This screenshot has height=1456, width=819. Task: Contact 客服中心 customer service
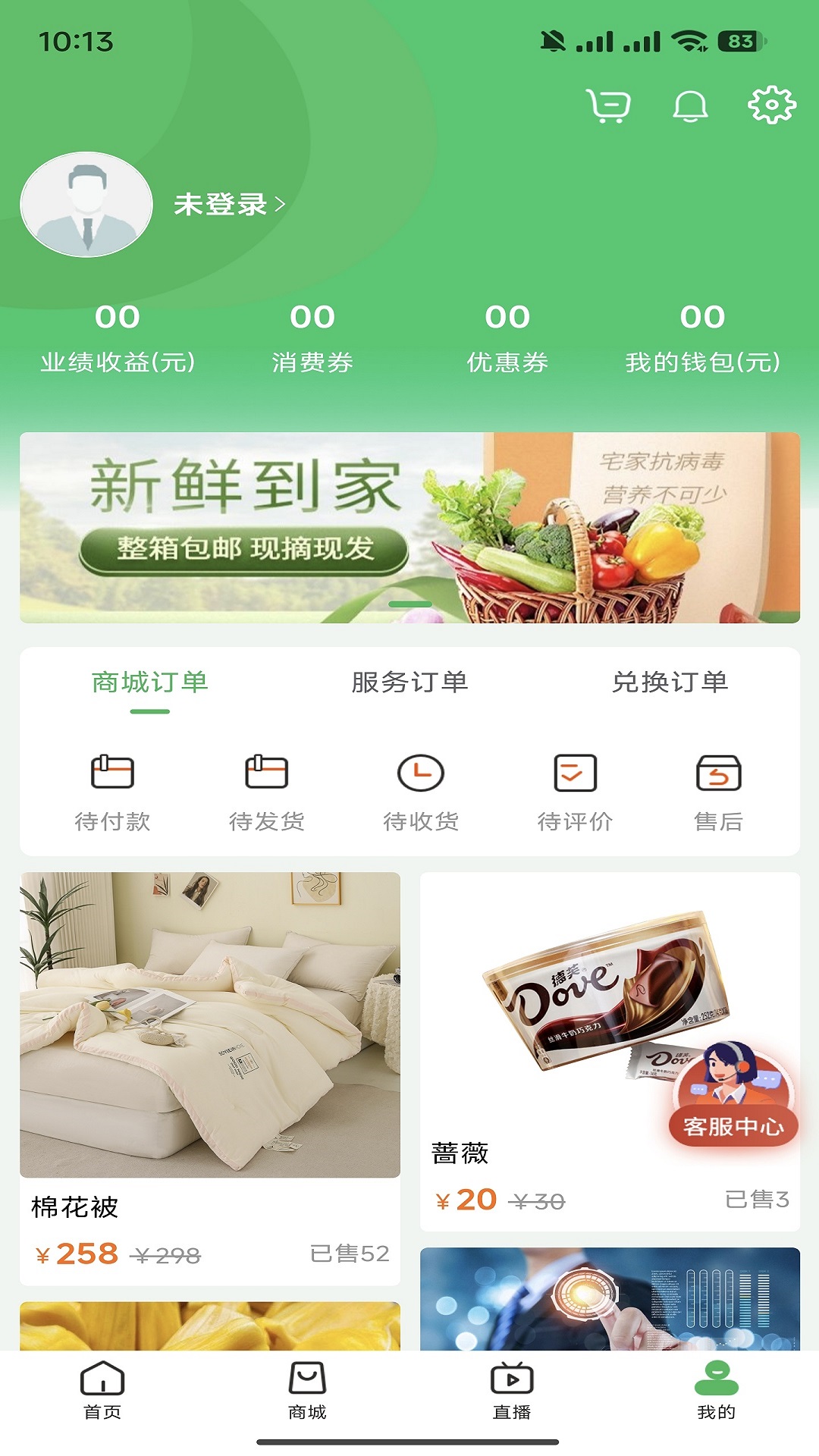click(733, 1096)
